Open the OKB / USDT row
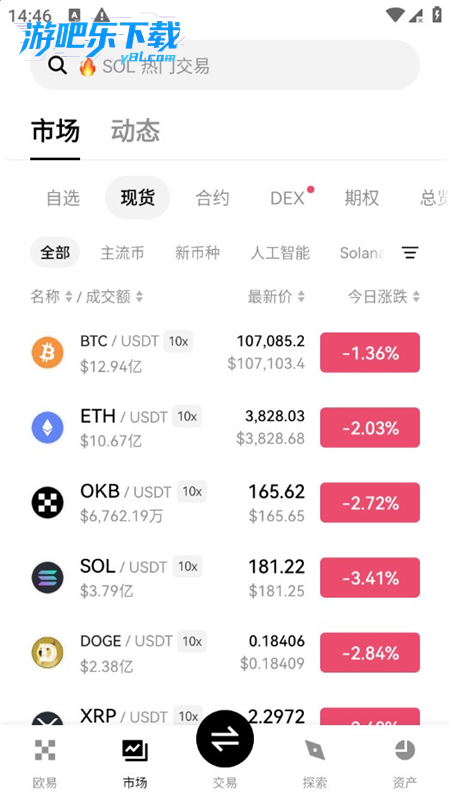This screenshot has height=800, width=450. (225, 503)
